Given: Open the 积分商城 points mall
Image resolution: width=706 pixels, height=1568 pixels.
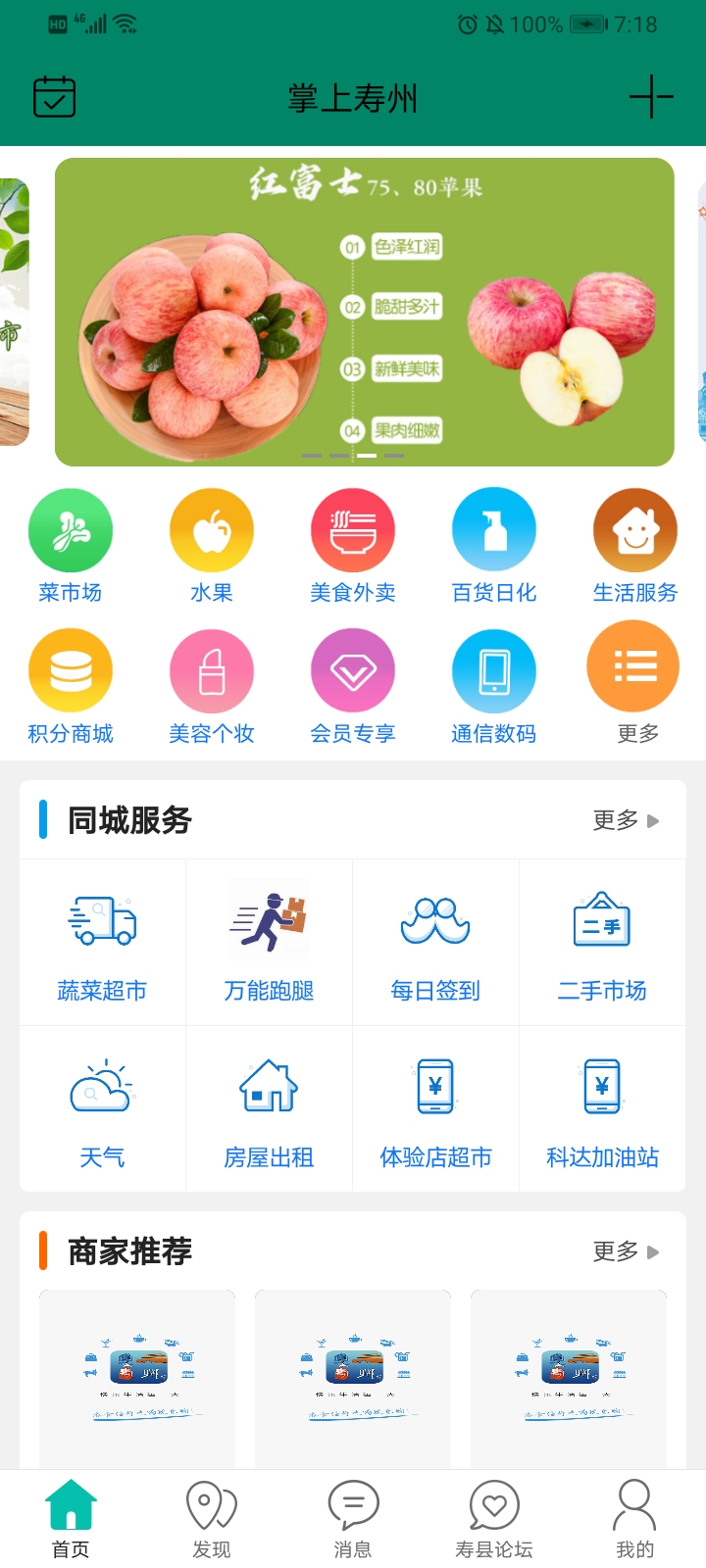Looking at the screenshot, I should (71, 684).
